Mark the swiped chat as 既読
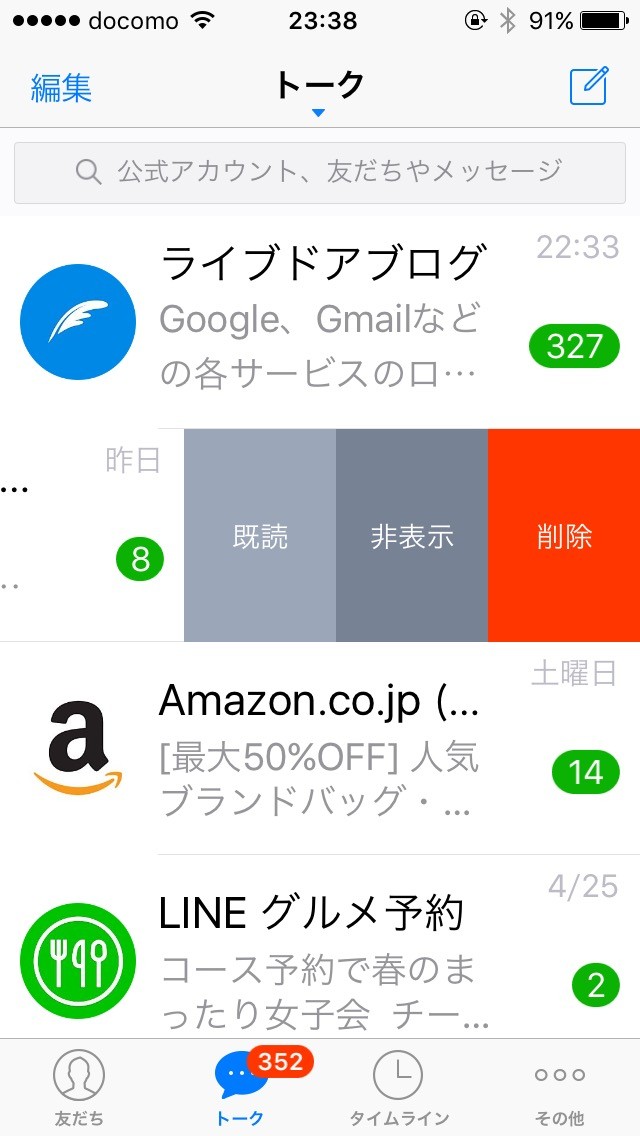Image resolution: width=640 pixels, height=1136 pixels. pos(260,536)
